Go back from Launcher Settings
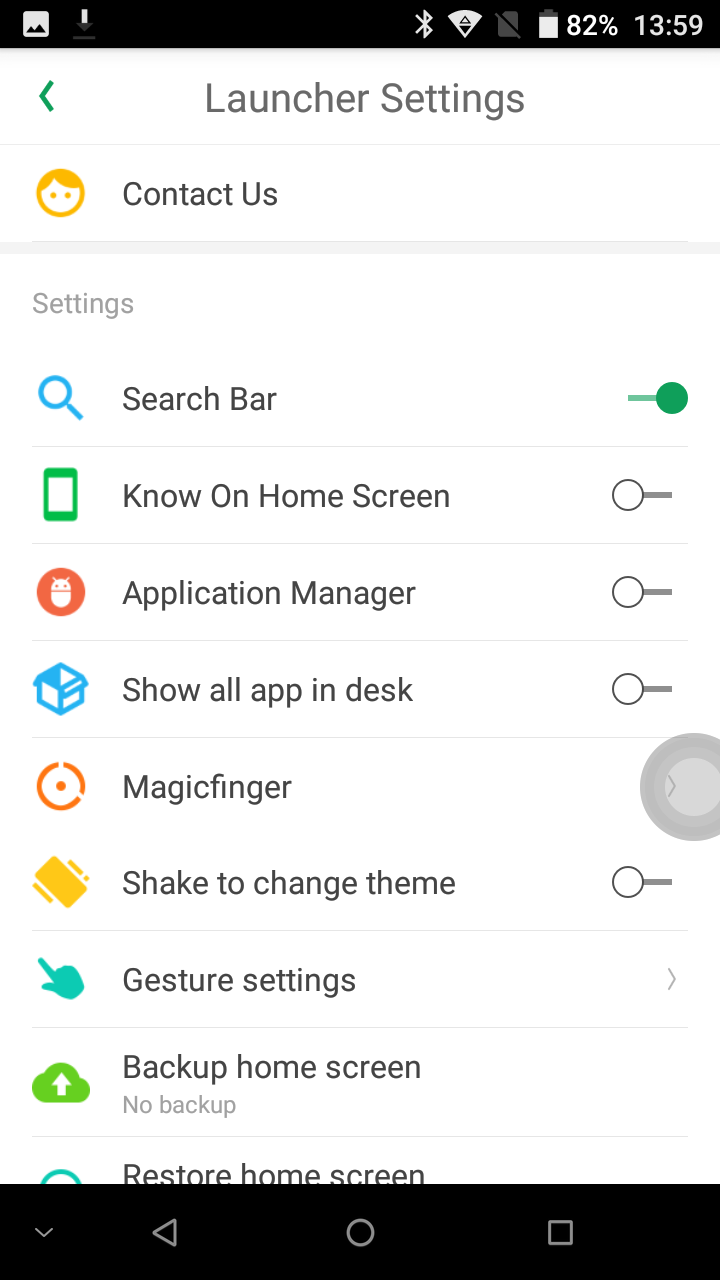 click(46, 97)
